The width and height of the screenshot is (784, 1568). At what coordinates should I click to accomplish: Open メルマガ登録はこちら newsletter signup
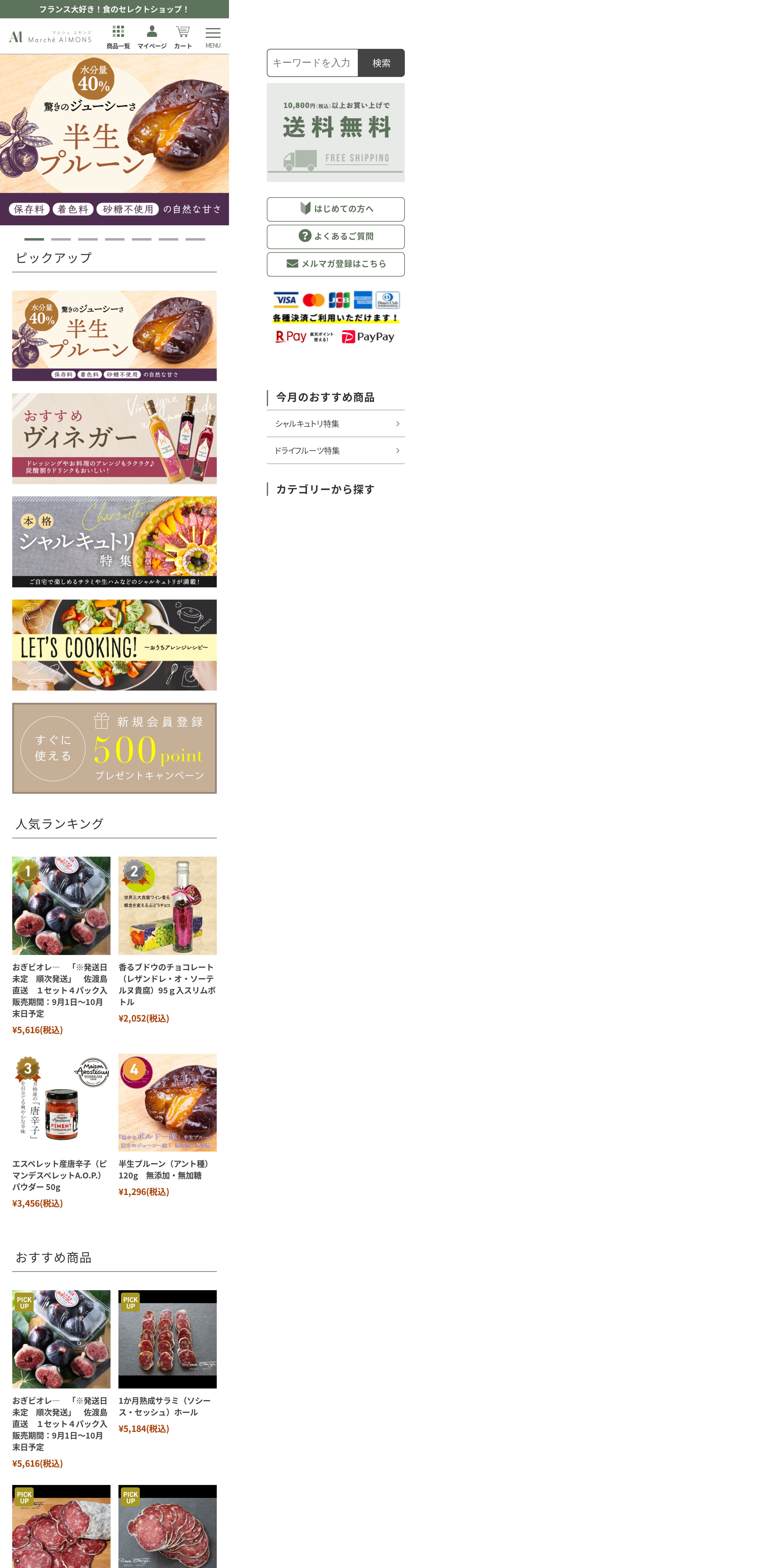335,264
